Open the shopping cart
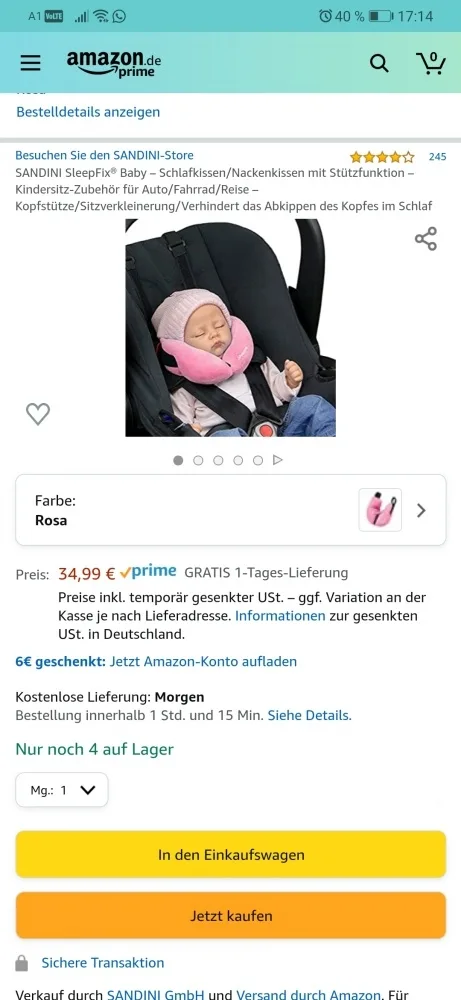The image size is (461, 1000). pos(430,63)
